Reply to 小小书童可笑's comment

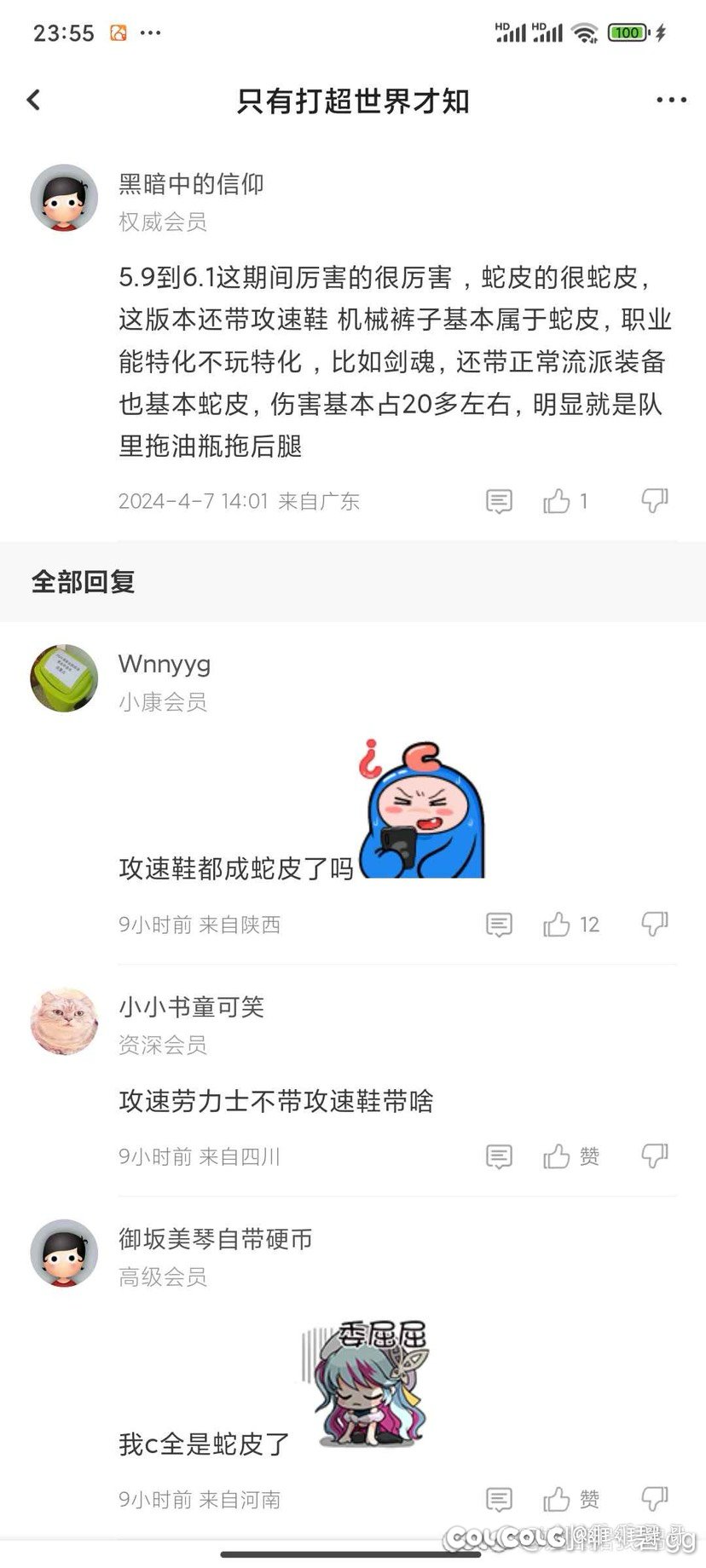pos(499,1156)
